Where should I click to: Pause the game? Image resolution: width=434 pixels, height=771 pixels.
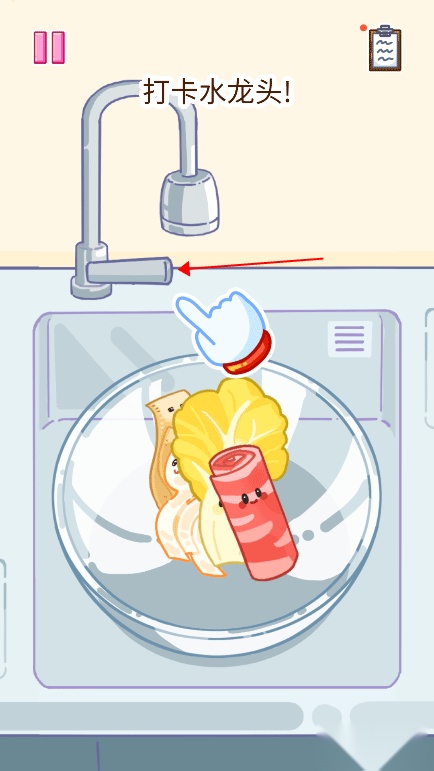click(x=49, y=48)
